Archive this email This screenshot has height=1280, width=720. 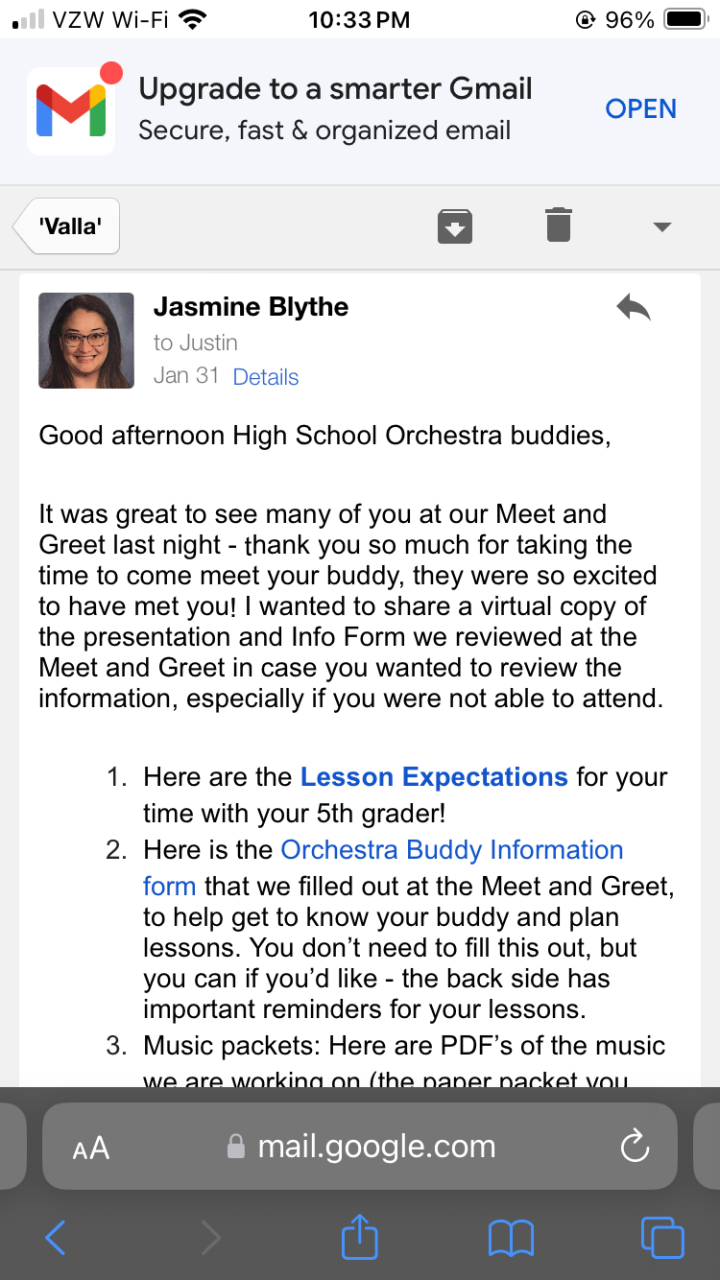point(455,225)
